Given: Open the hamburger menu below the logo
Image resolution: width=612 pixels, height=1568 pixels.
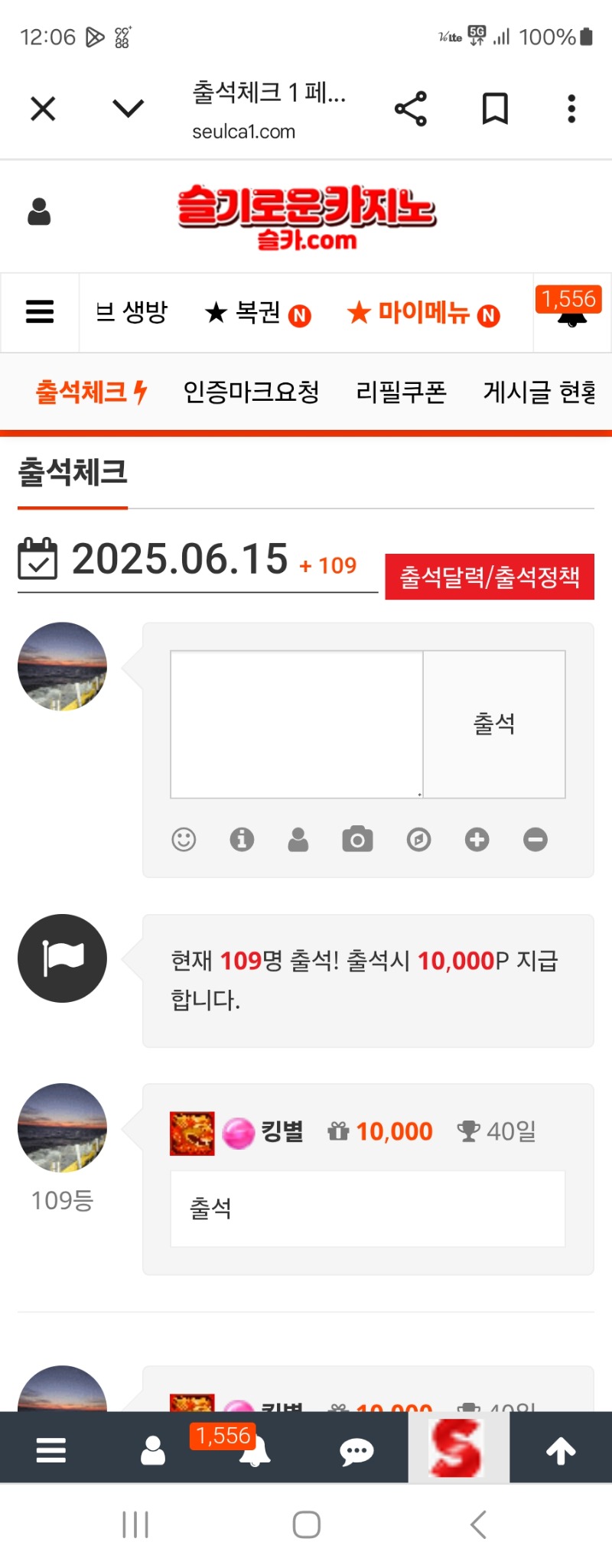Looking at the screenshot, I should [40, 312].
